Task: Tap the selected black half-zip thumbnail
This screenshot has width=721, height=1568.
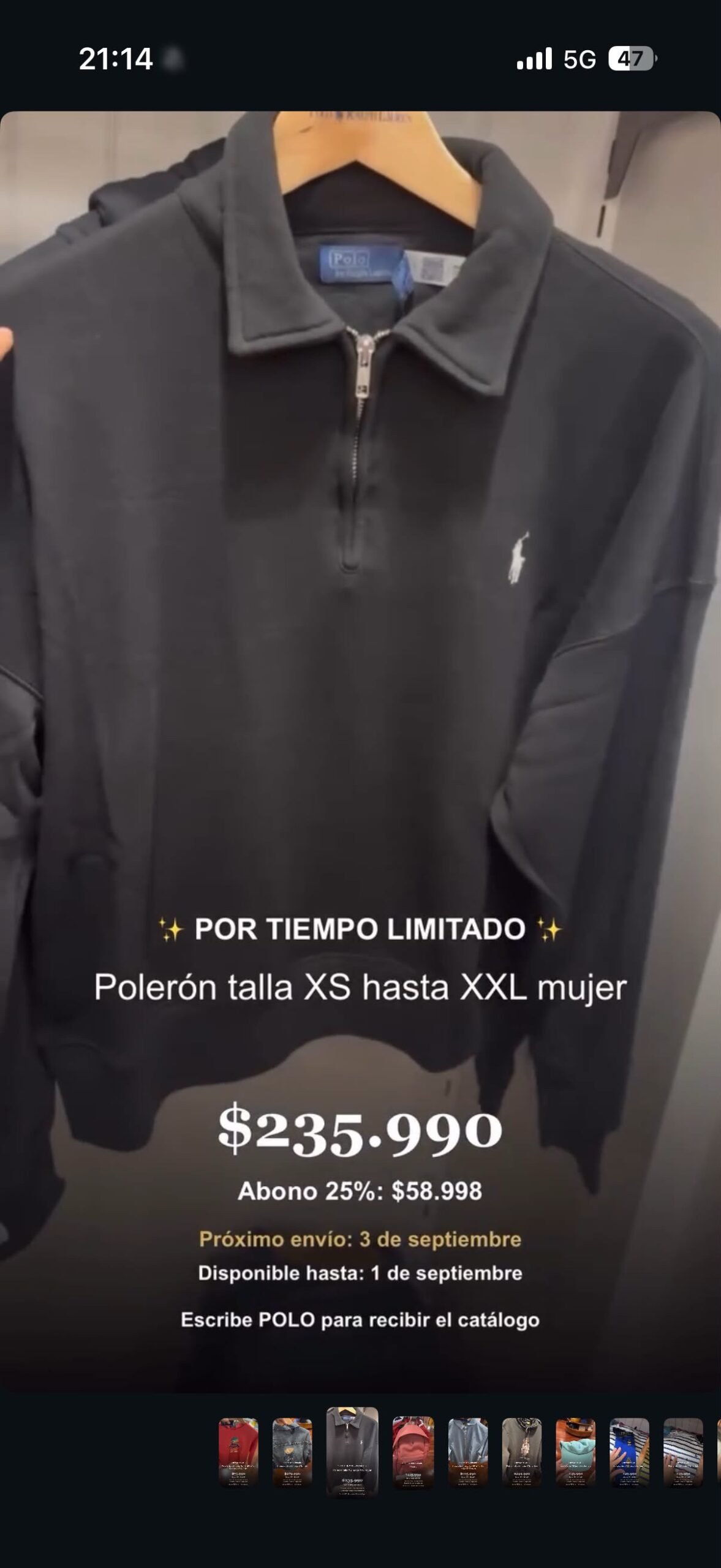Action: pos(352,1452)
